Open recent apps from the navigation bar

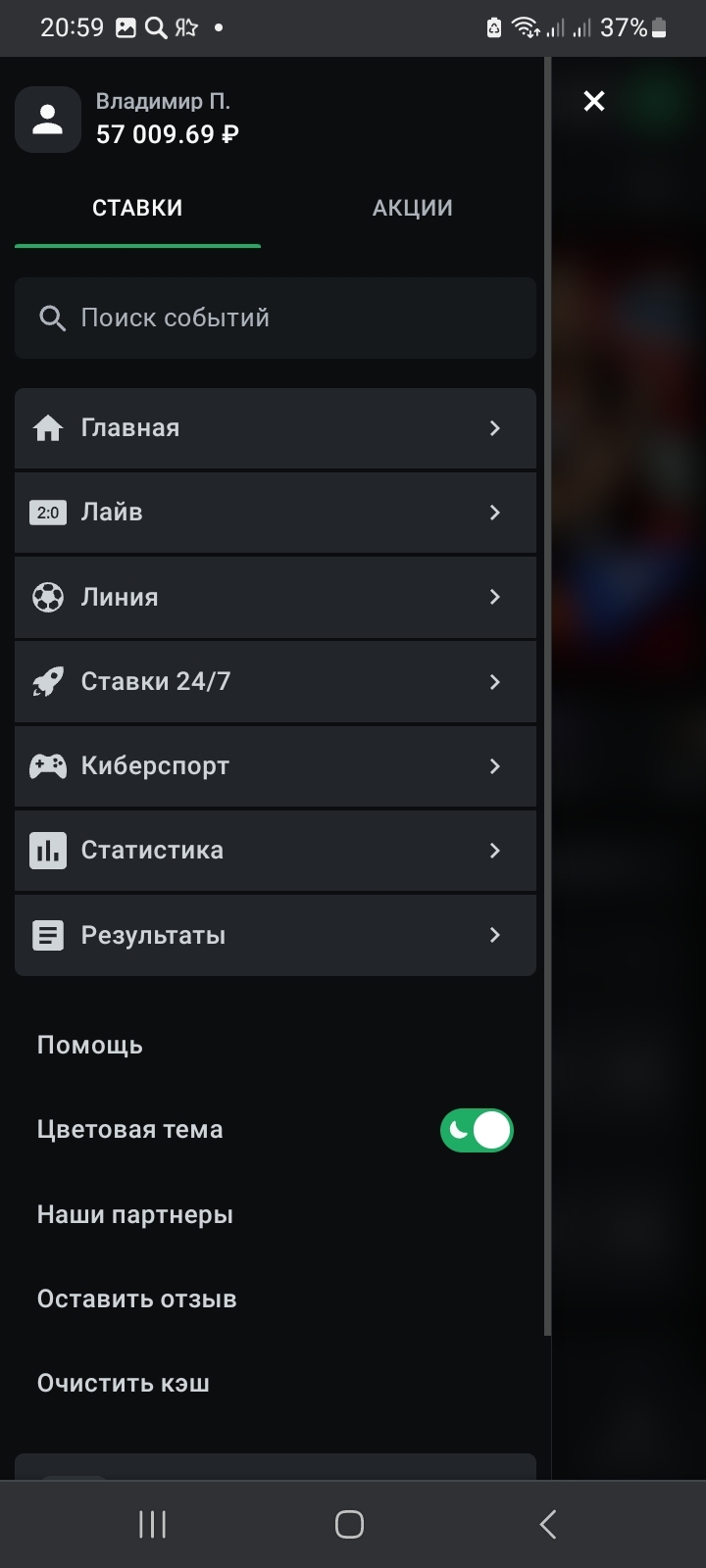click(x=152, y=1524)
